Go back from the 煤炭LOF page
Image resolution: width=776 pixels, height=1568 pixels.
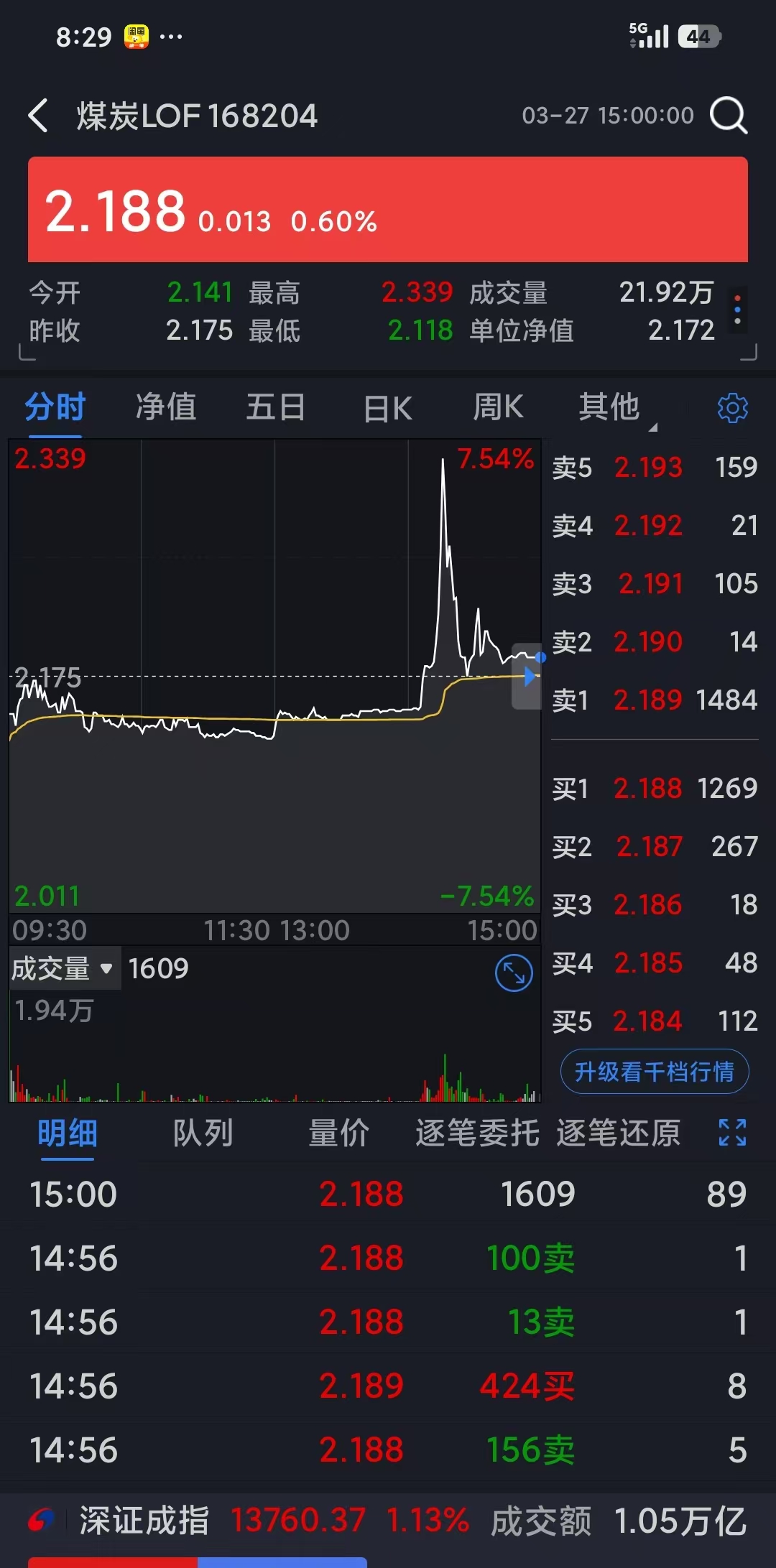tap(38, 116)
